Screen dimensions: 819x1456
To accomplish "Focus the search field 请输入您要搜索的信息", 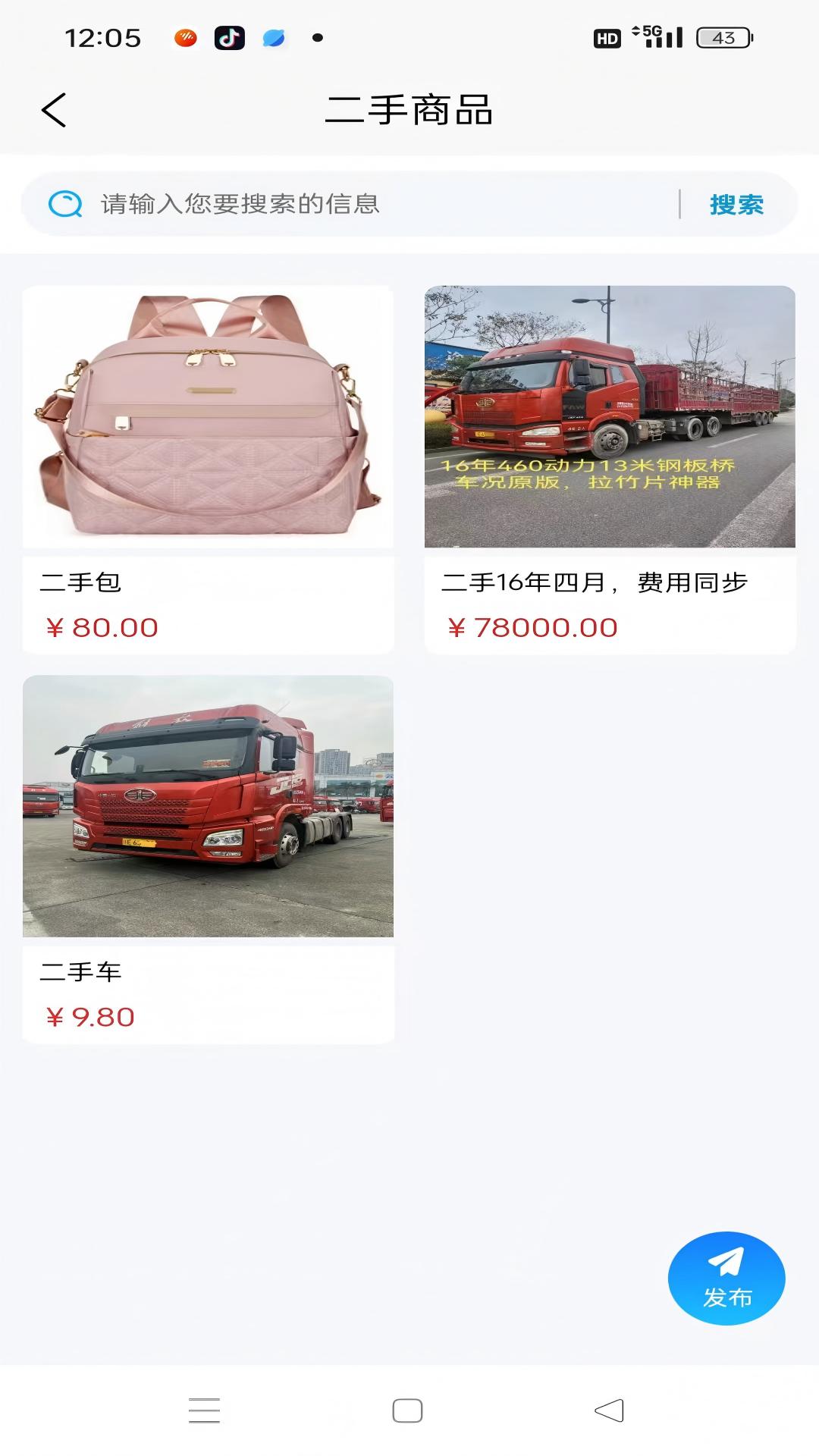I will (379, 204).
